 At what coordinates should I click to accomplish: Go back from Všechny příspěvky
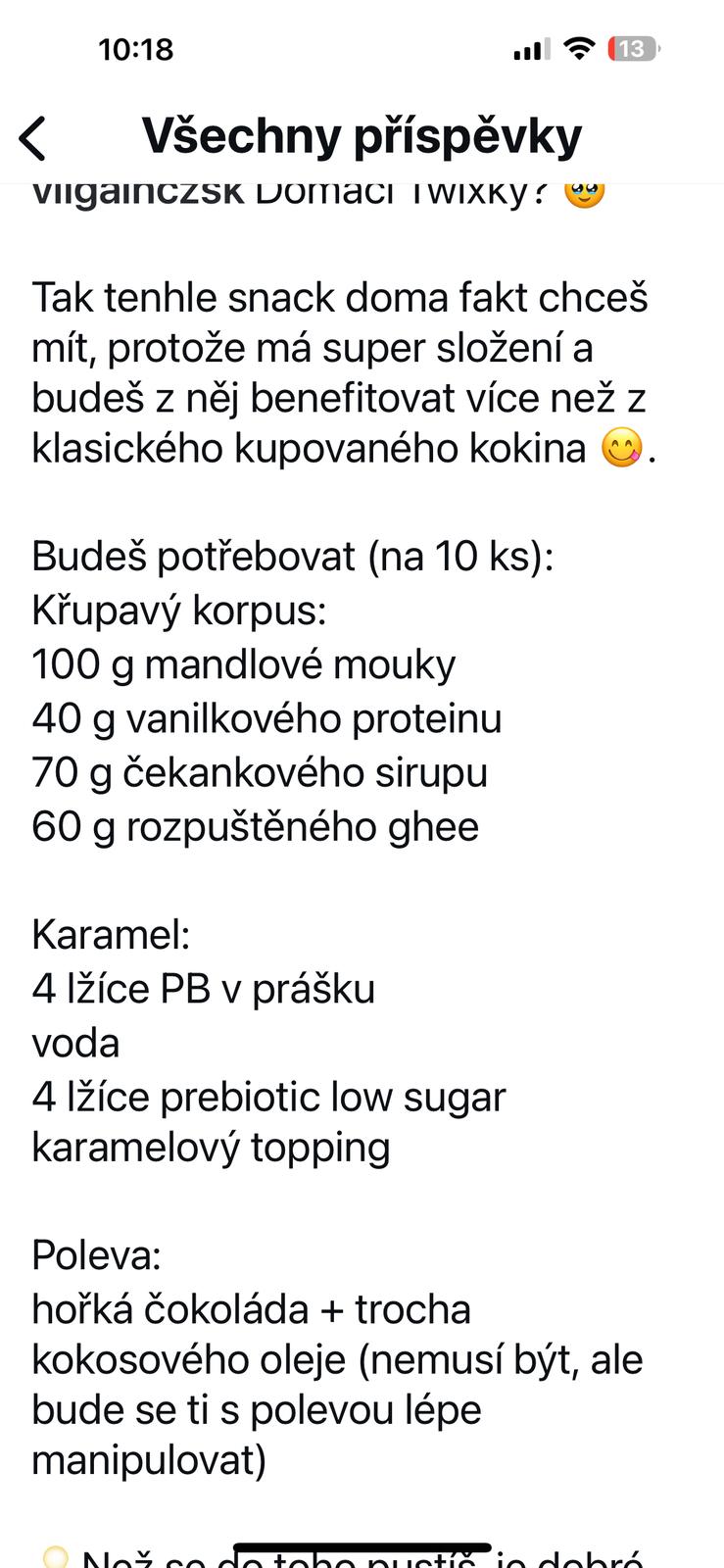pos(33,138)
